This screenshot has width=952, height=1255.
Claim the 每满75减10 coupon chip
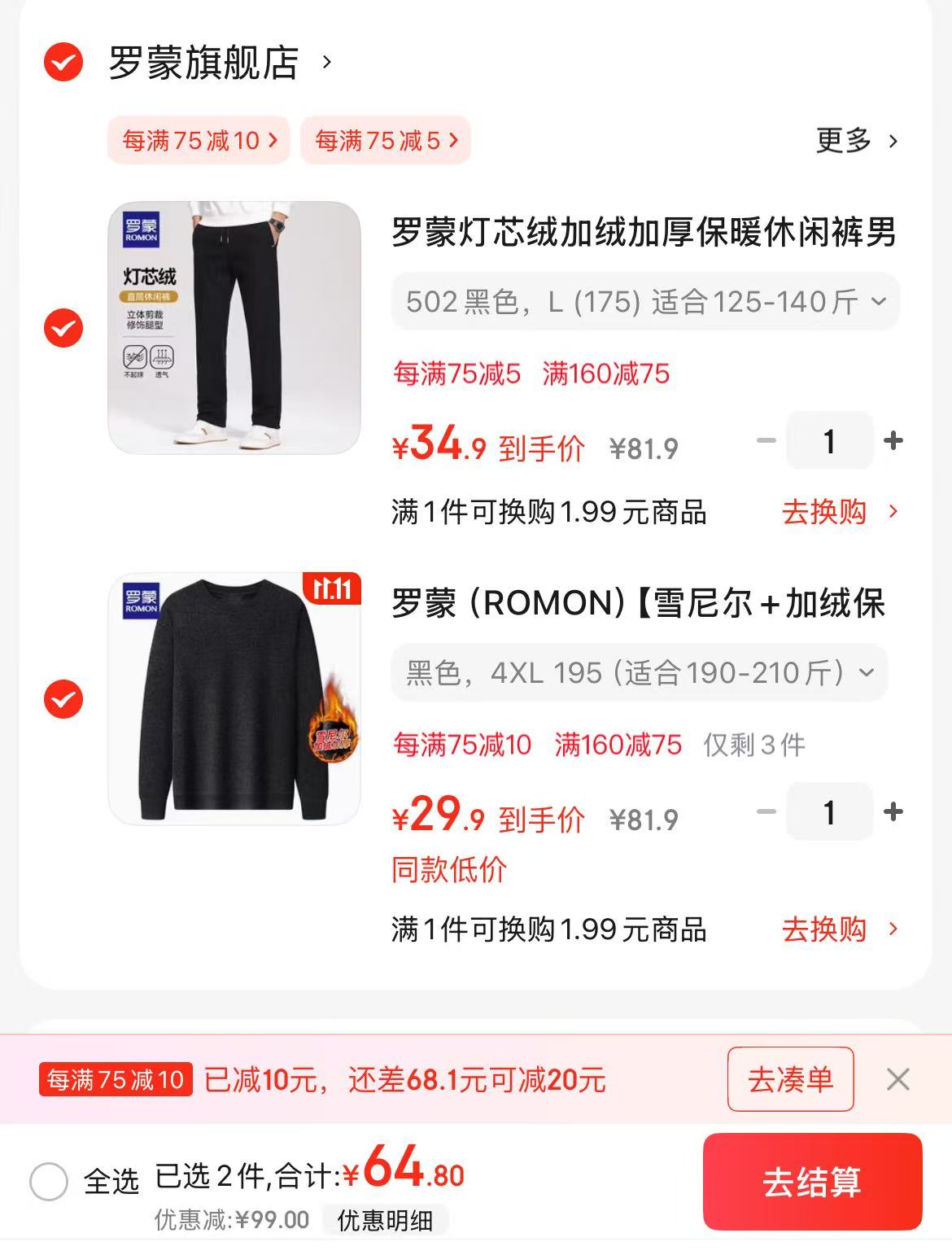pos(199,141)
